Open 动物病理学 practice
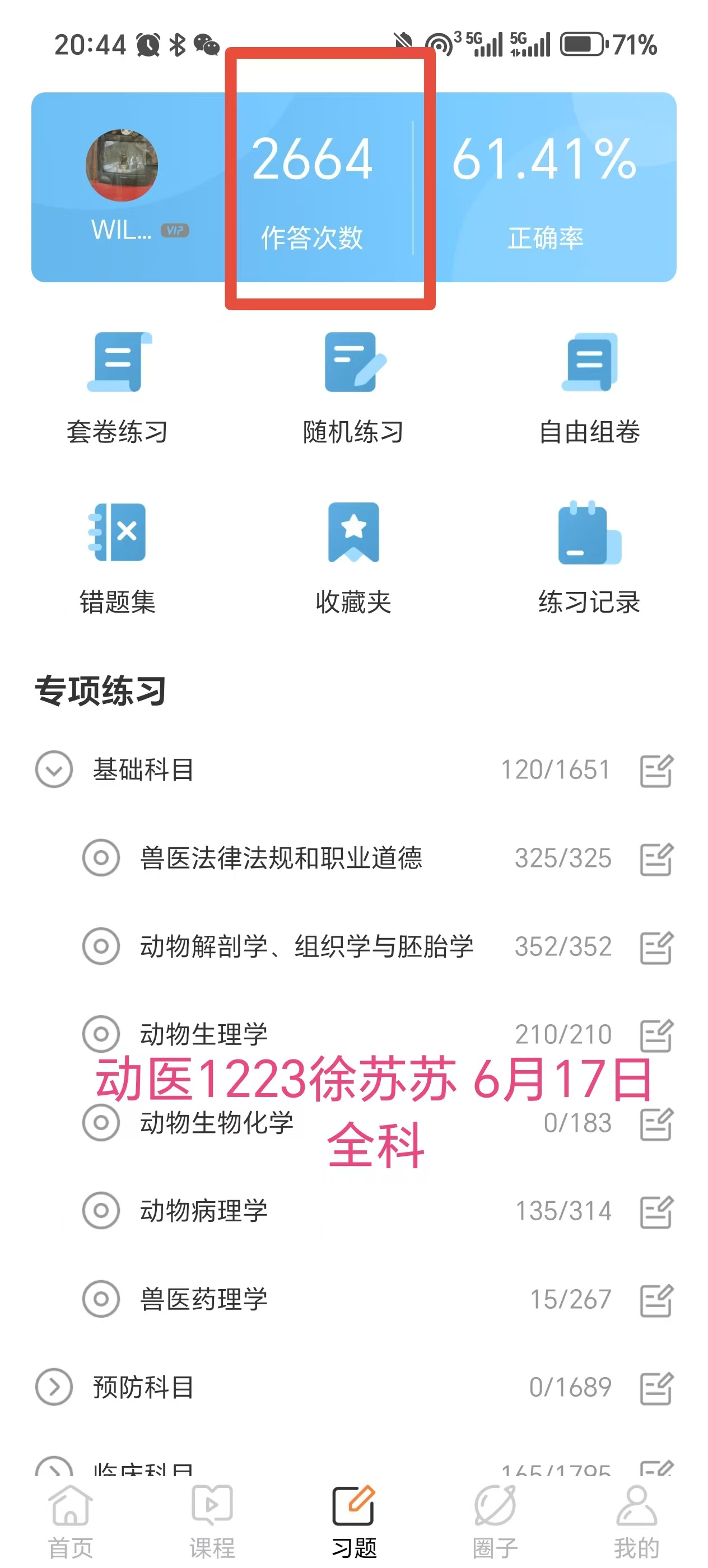The height and width of the screenshot is (1568, 708). (204, 1211)
